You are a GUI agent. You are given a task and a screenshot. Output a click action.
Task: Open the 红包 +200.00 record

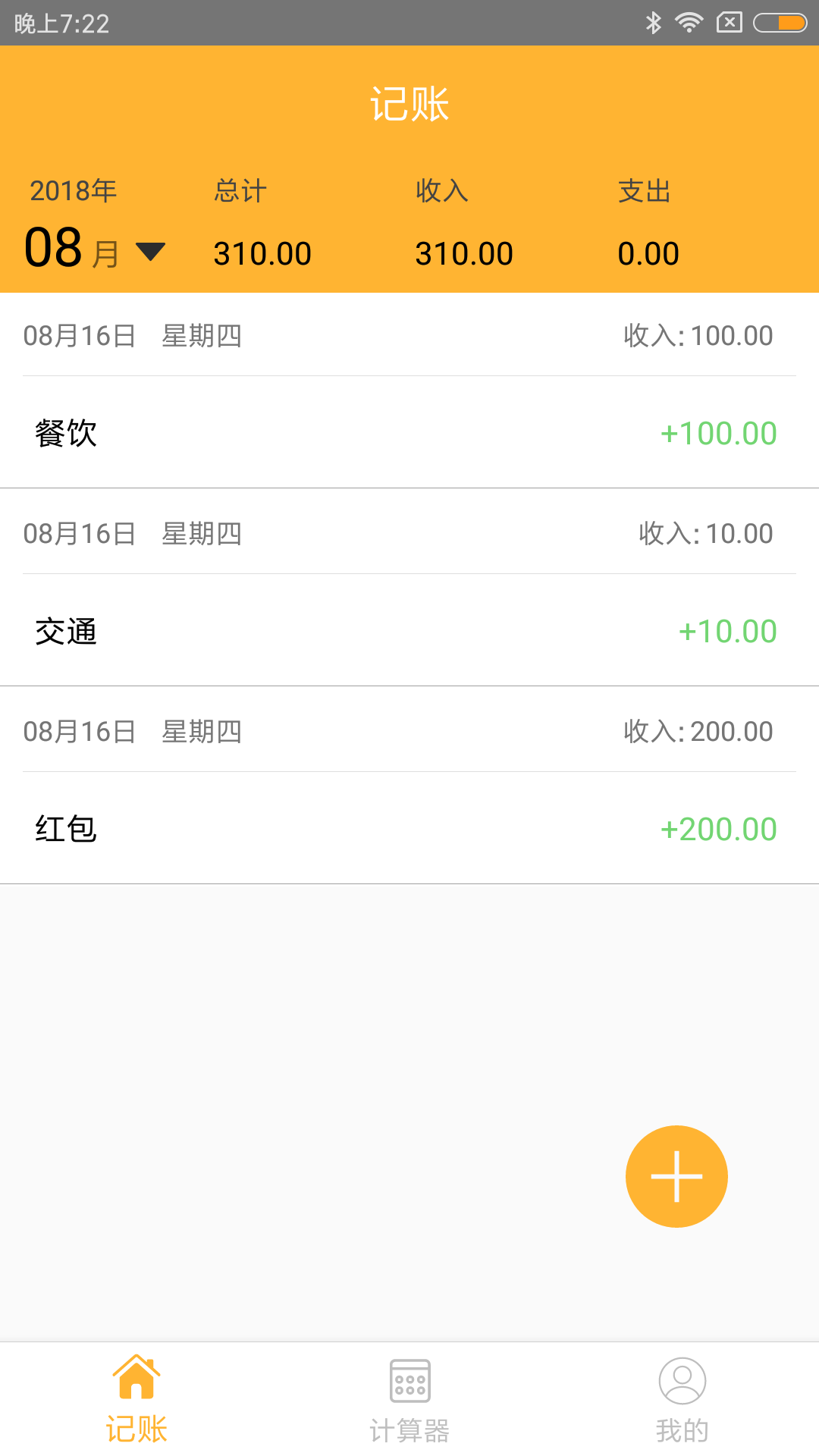(409, 829)
